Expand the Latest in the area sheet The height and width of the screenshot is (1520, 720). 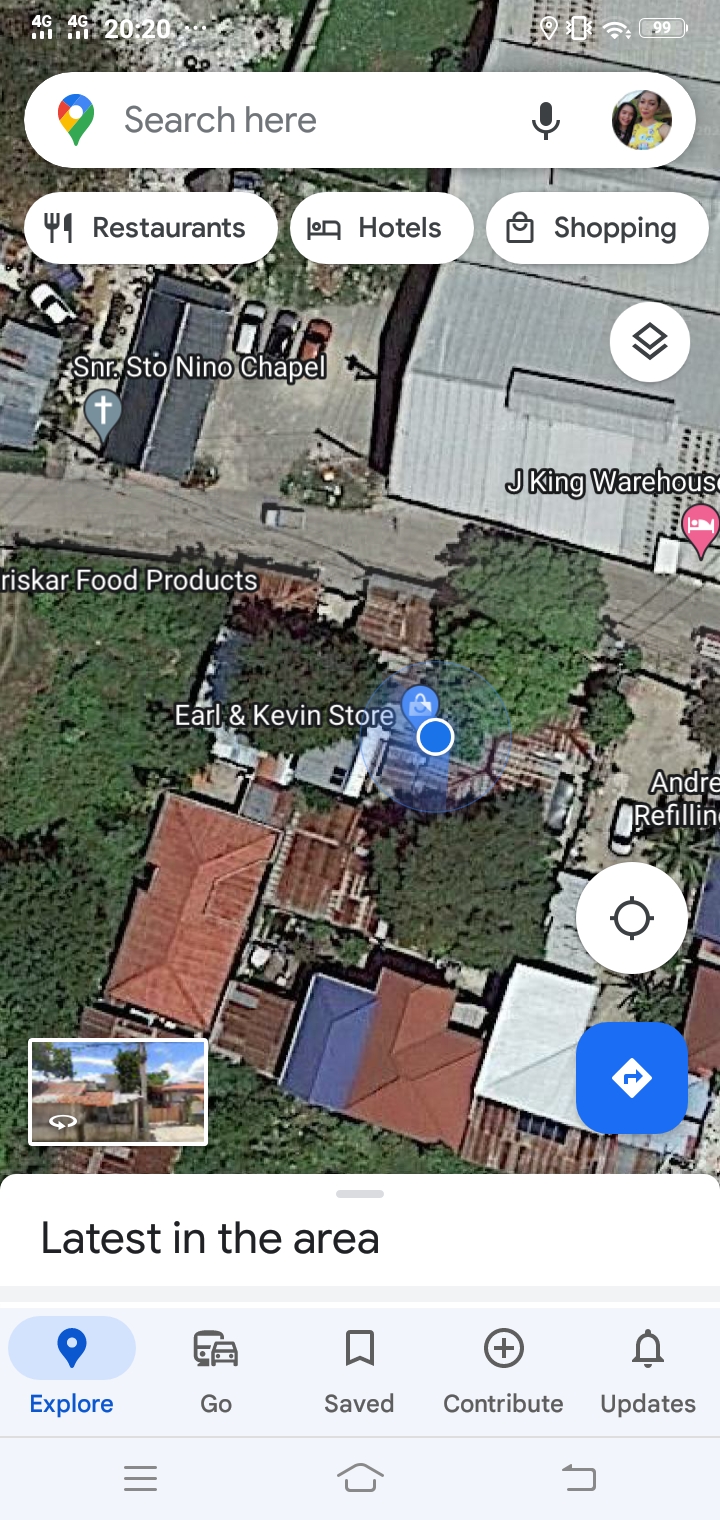[360, 1194]
